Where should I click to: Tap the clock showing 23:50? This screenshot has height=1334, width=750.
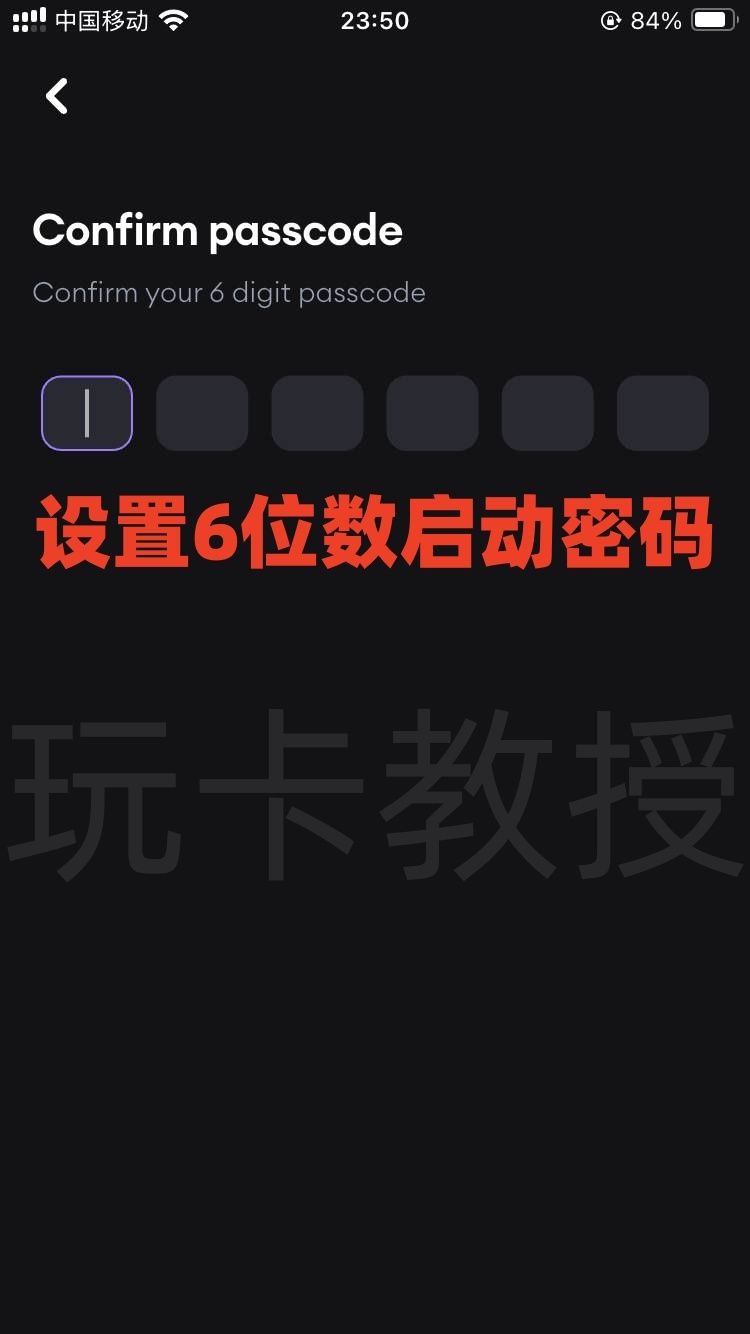[x=375, y=20]
